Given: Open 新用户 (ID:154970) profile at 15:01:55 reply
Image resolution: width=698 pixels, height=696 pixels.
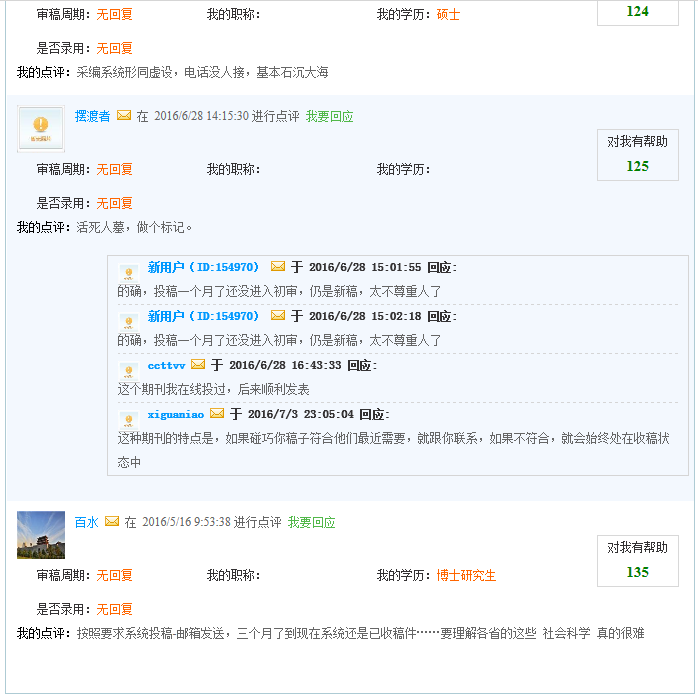Looking at the screenshot, I should [203, 267].
